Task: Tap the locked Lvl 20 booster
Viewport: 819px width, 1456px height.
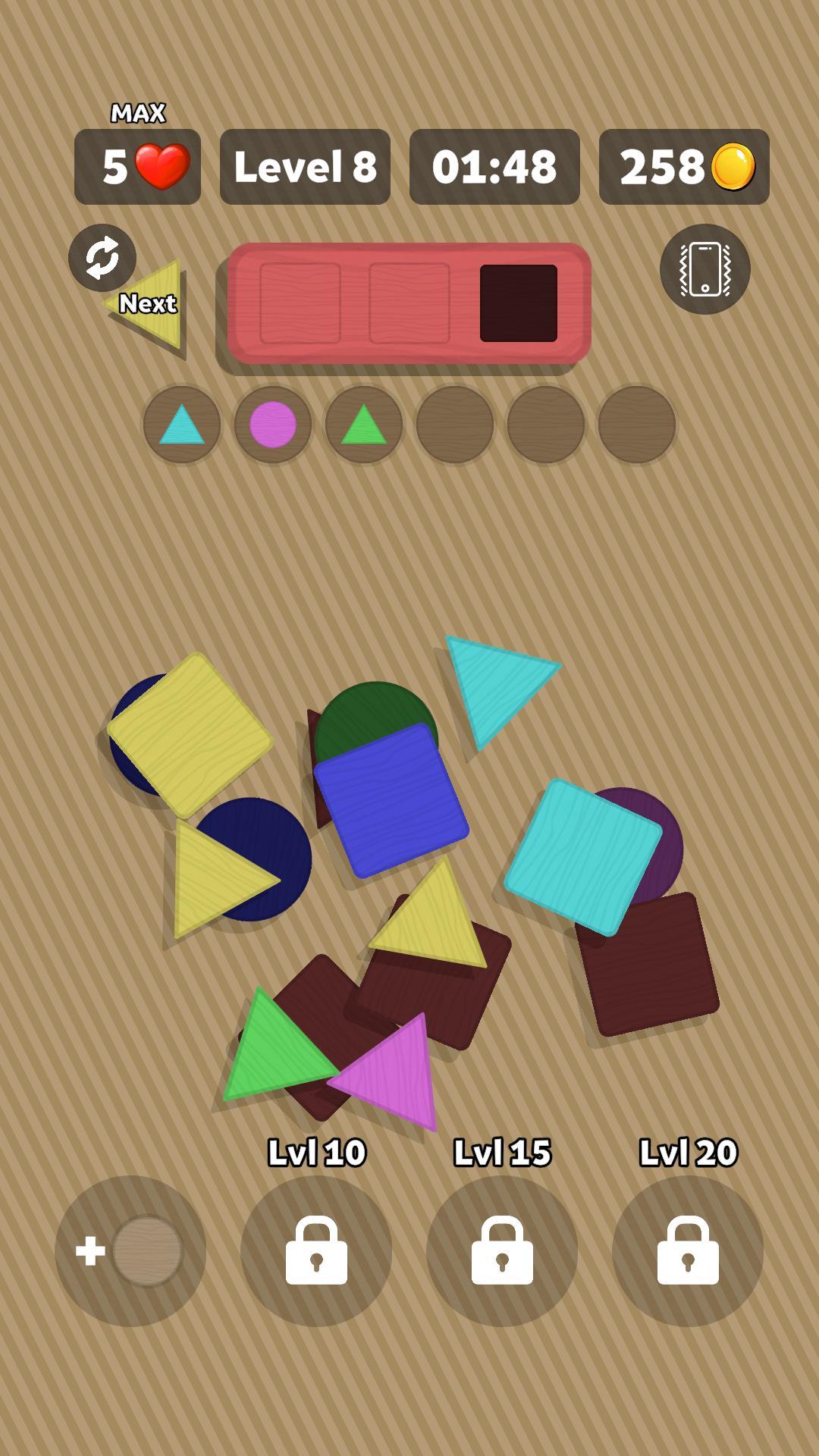Action: pyautogui.click(x=688, y=1250)
